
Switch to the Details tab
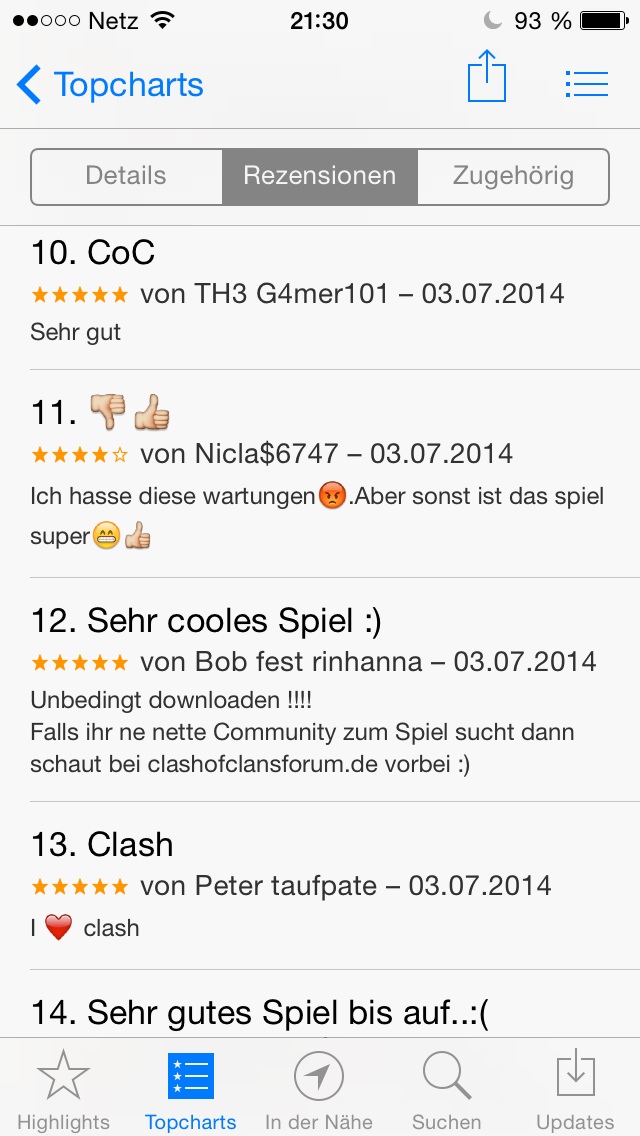click(126, 177)
